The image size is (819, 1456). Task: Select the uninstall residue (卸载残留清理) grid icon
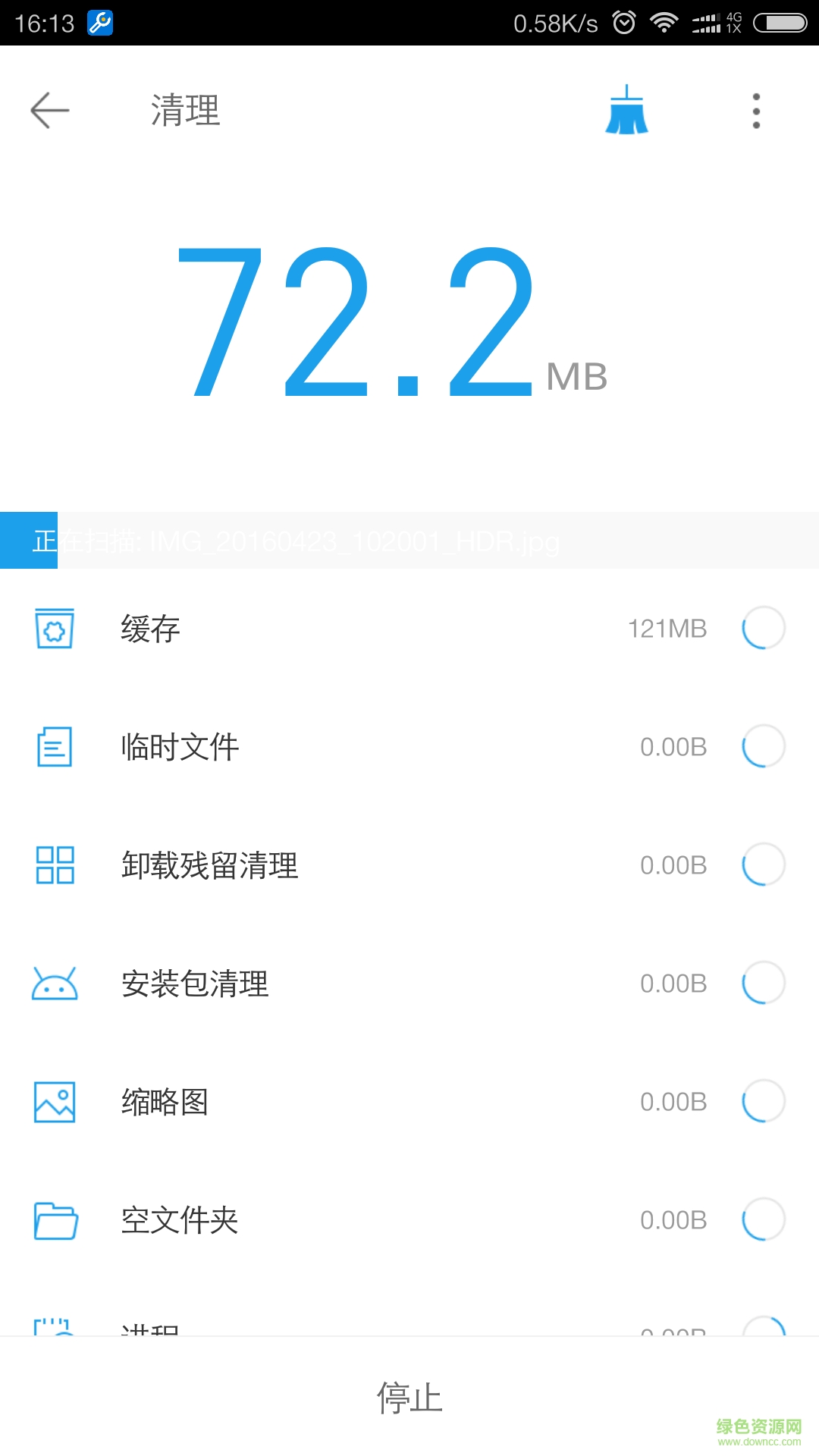pyautogui.click(x=54, y=864)
